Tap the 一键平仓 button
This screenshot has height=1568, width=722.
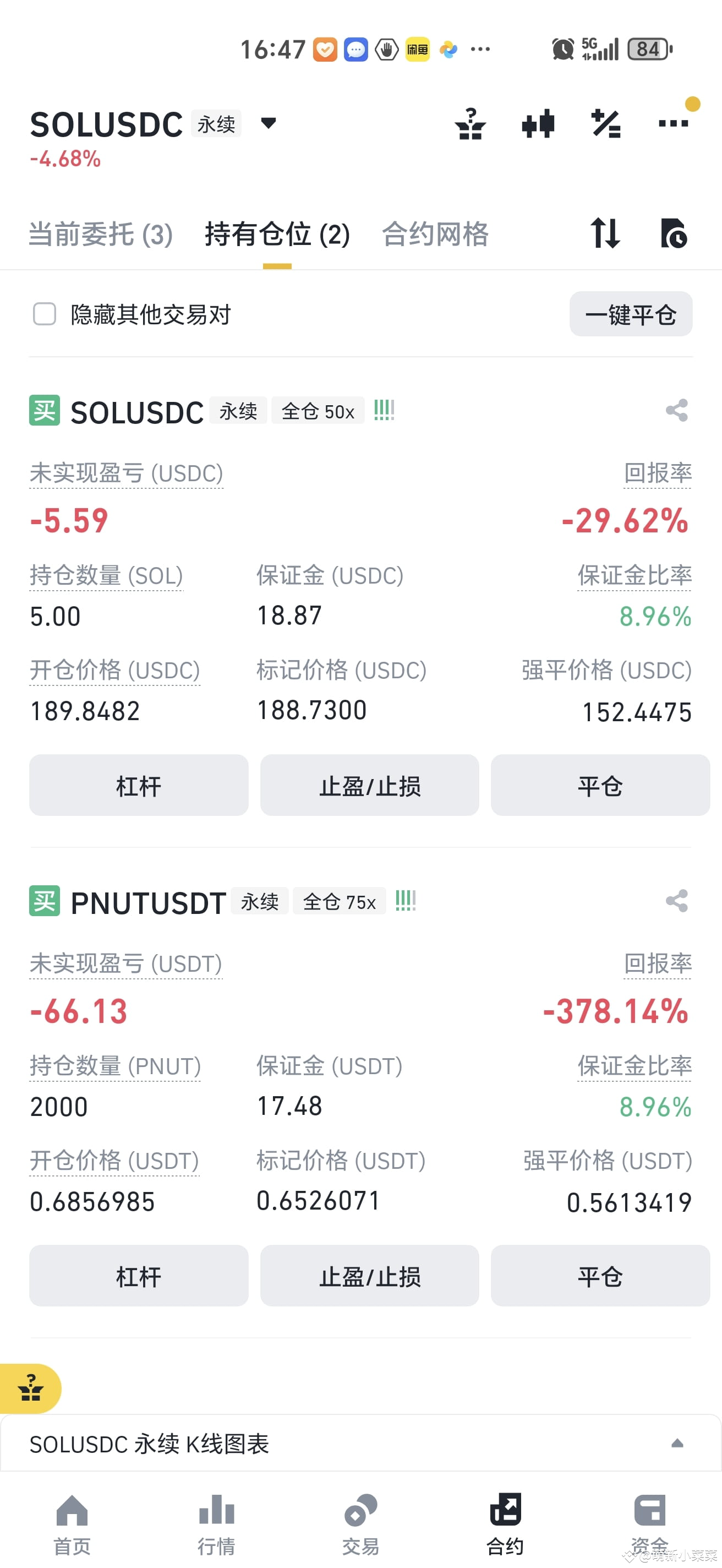631,315
